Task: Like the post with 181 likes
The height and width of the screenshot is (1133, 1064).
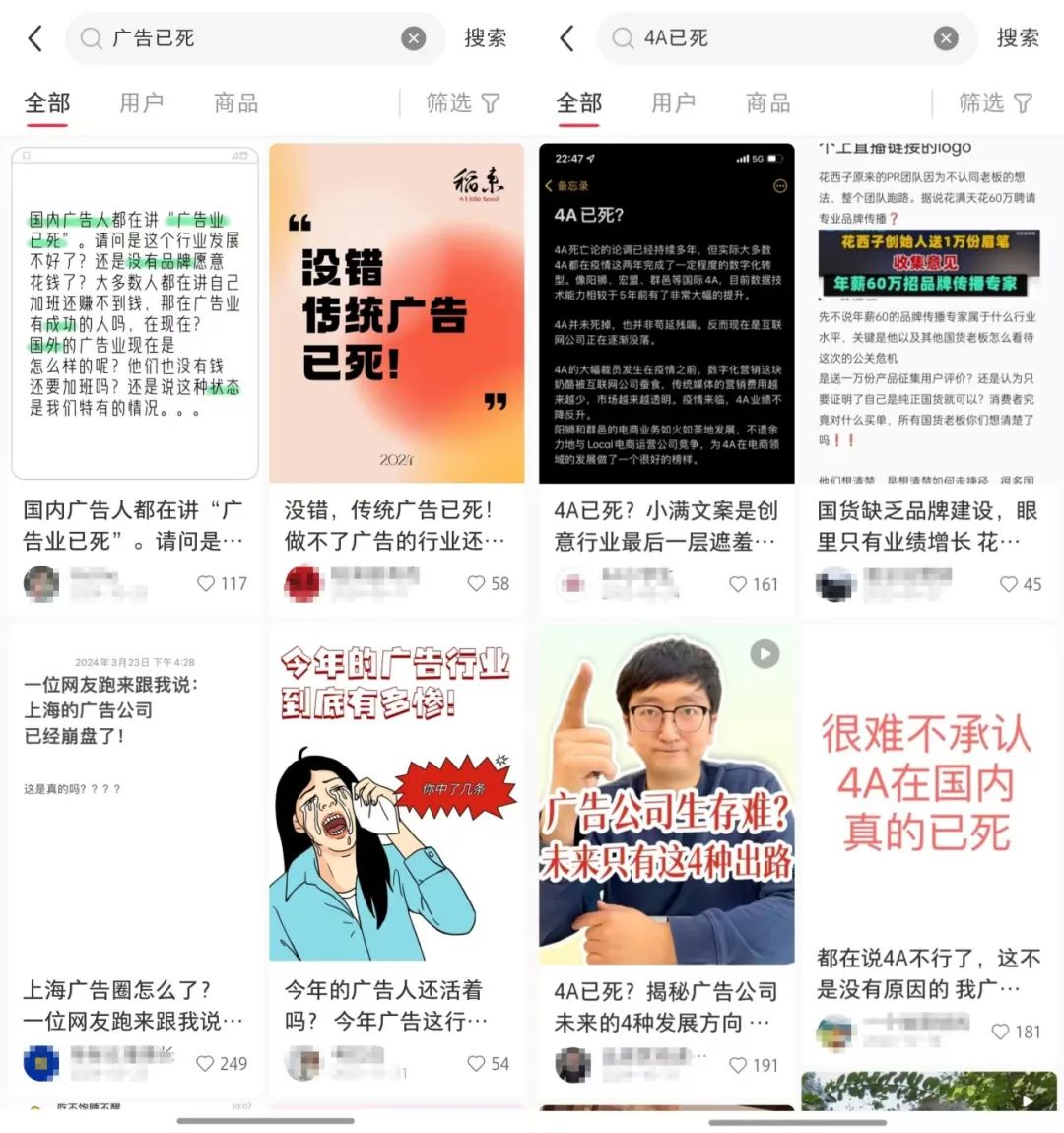Action: (1000, 1032)
